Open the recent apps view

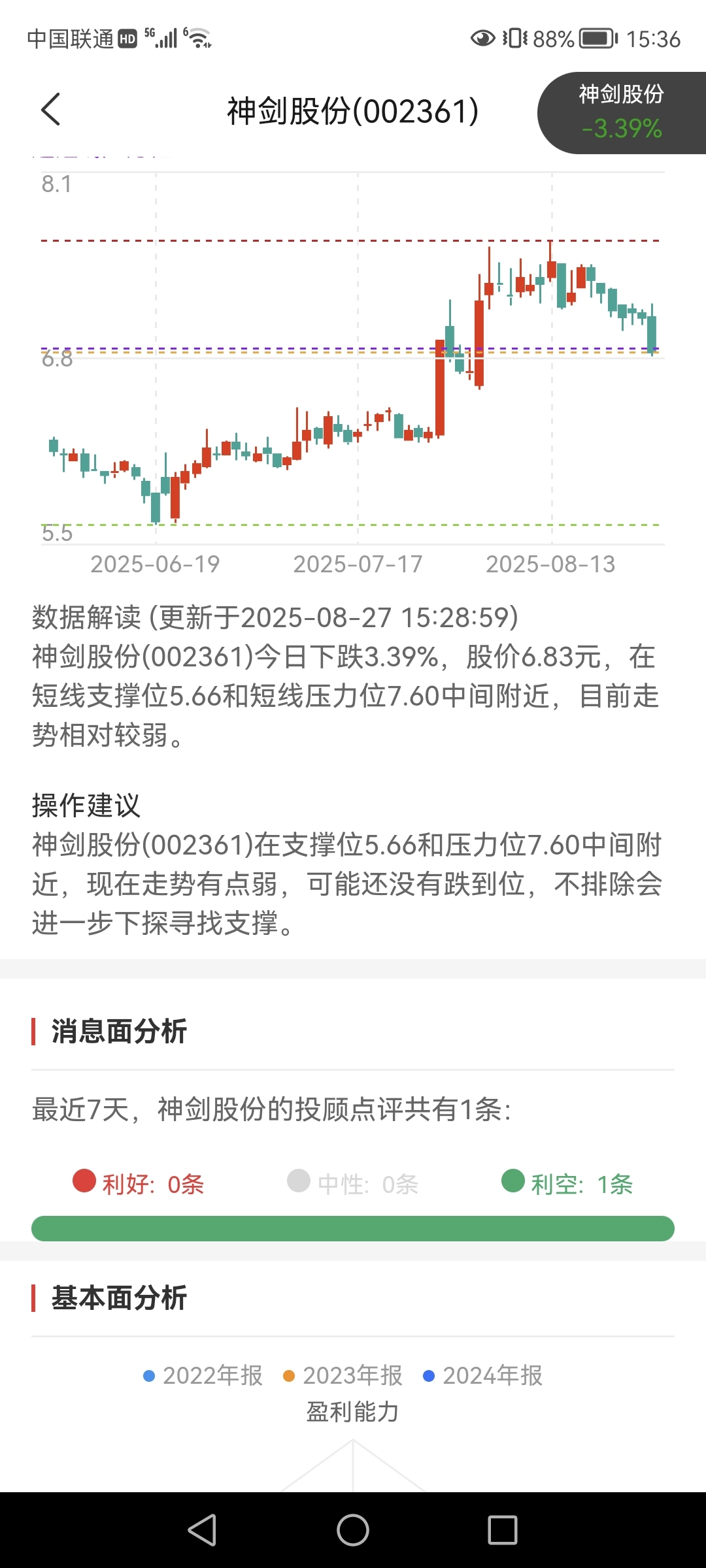(503, 1530)
